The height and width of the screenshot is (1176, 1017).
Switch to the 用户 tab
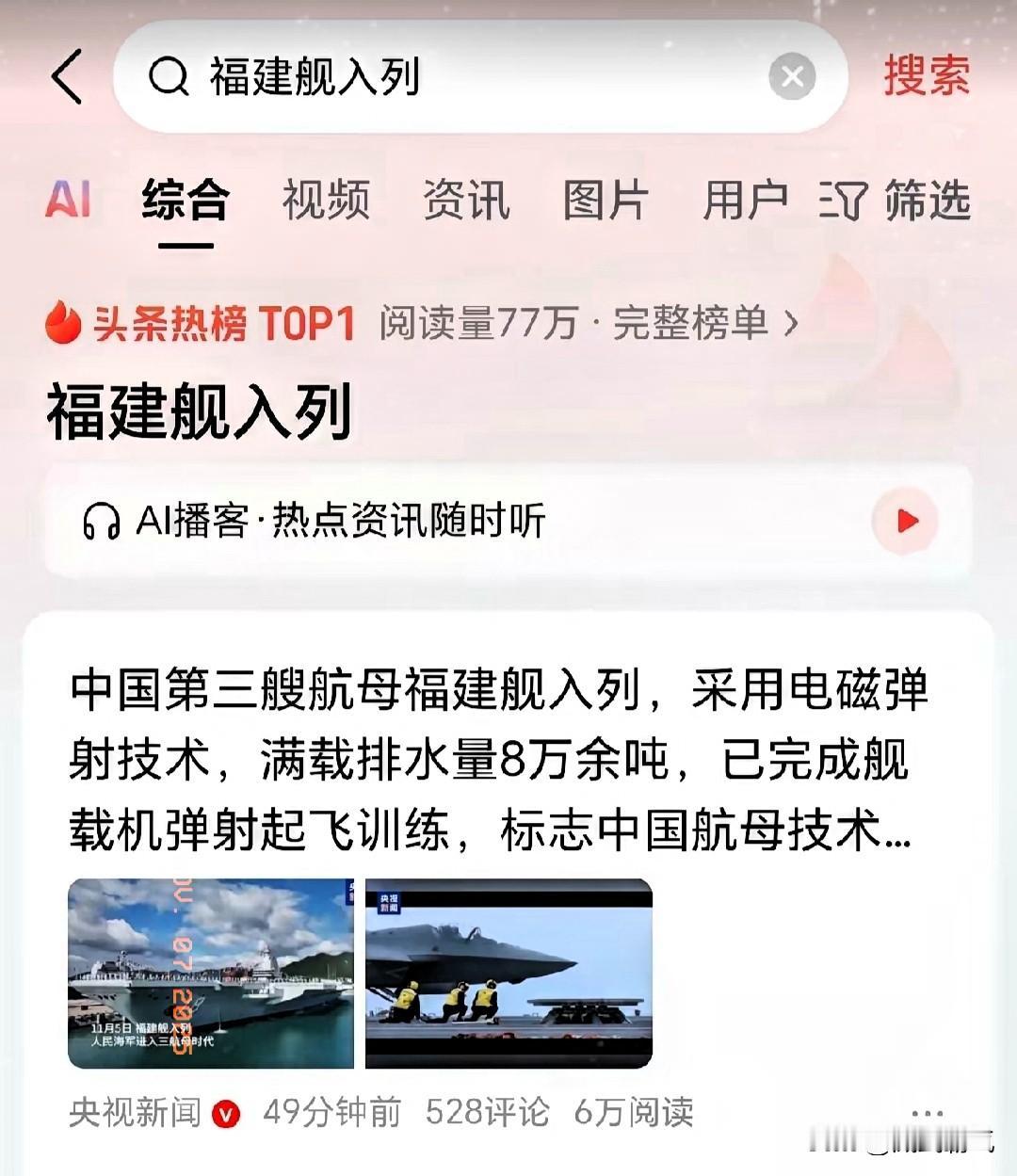click(x=747, y=201)
